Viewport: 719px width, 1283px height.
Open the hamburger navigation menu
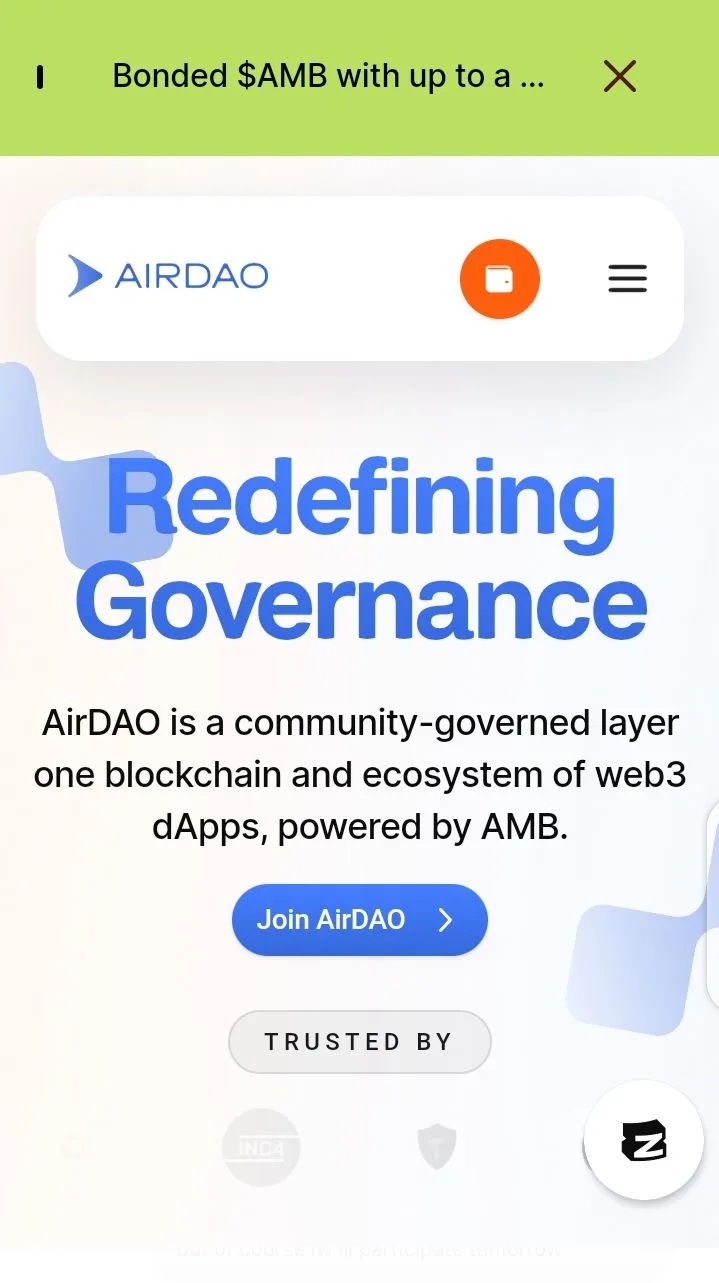(x=627, y=279)
